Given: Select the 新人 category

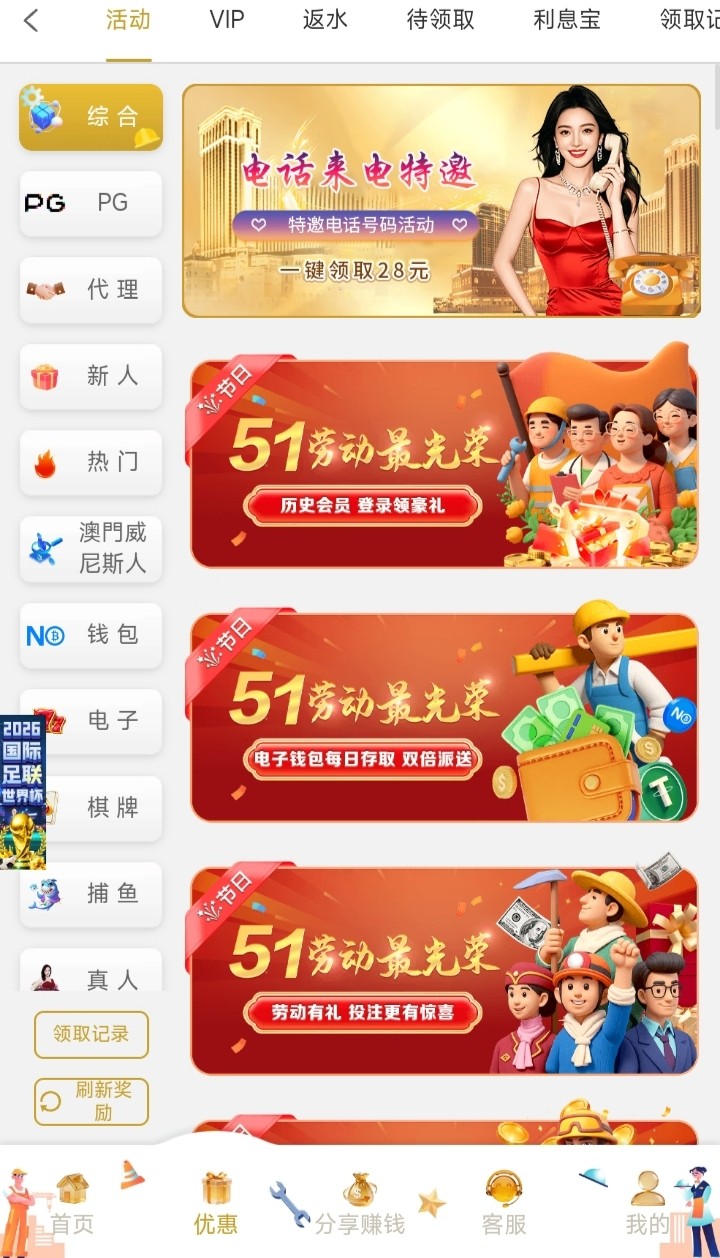Looking at the screenshot, I should click(91, 376).
